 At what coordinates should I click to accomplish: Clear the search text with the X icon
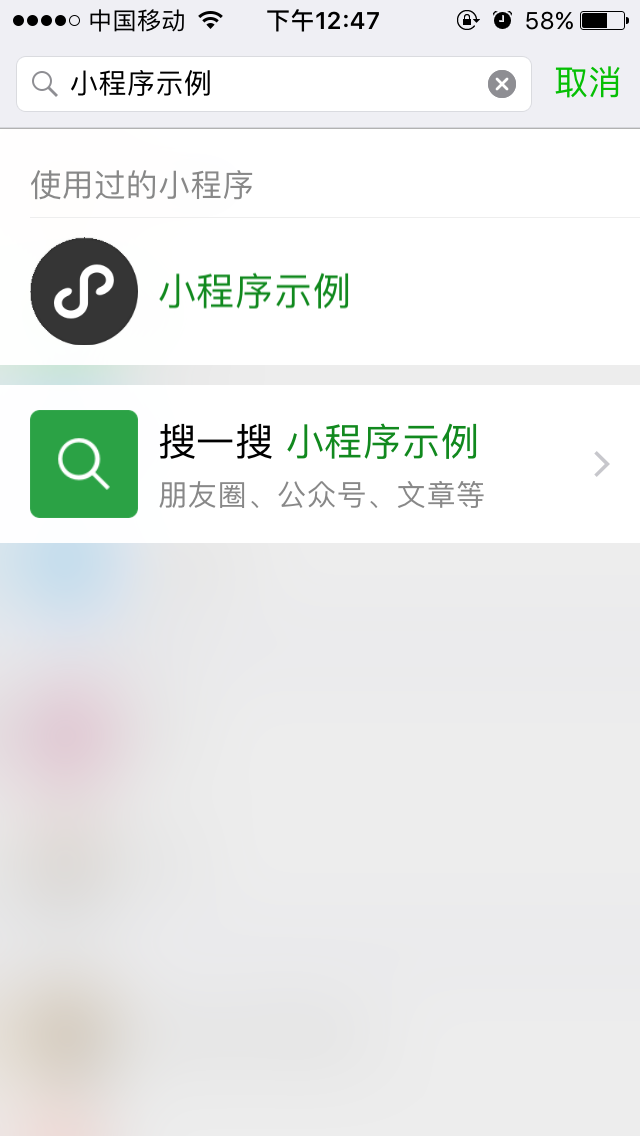click(x=502, y=84)
